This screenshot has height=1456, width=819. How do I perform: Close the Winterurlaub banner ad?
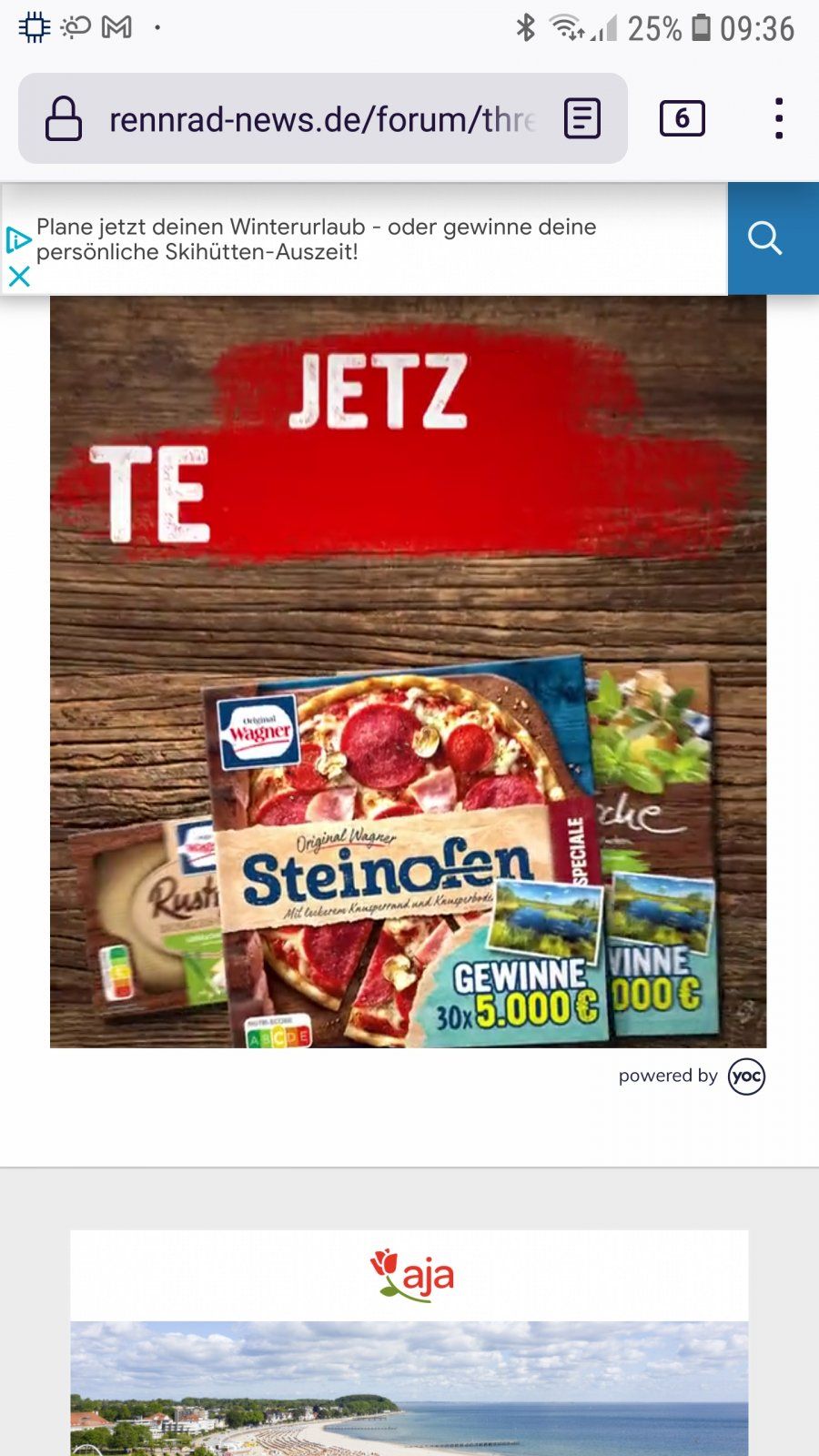(18, 277)
